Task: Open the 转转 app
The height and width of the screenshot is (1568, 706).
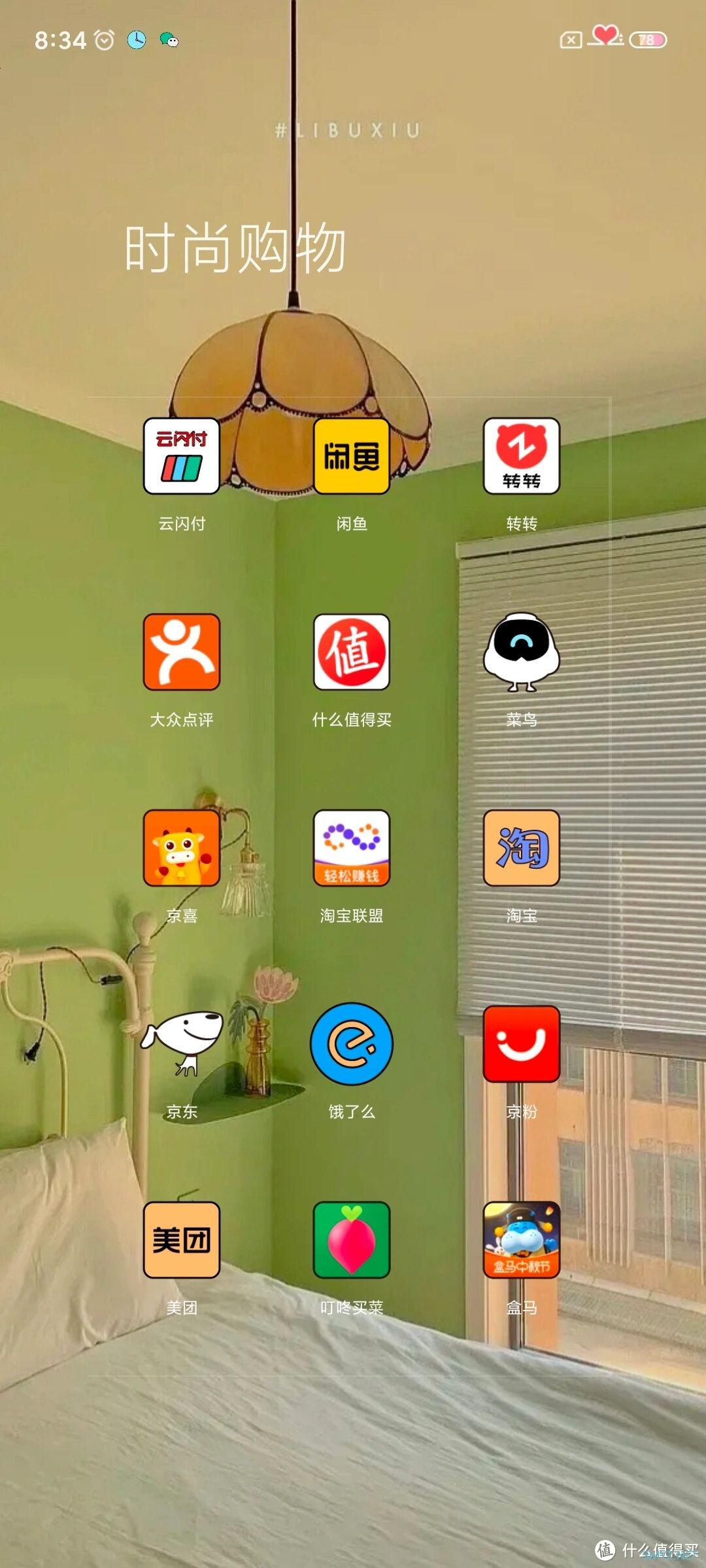Action: point(522,456)
